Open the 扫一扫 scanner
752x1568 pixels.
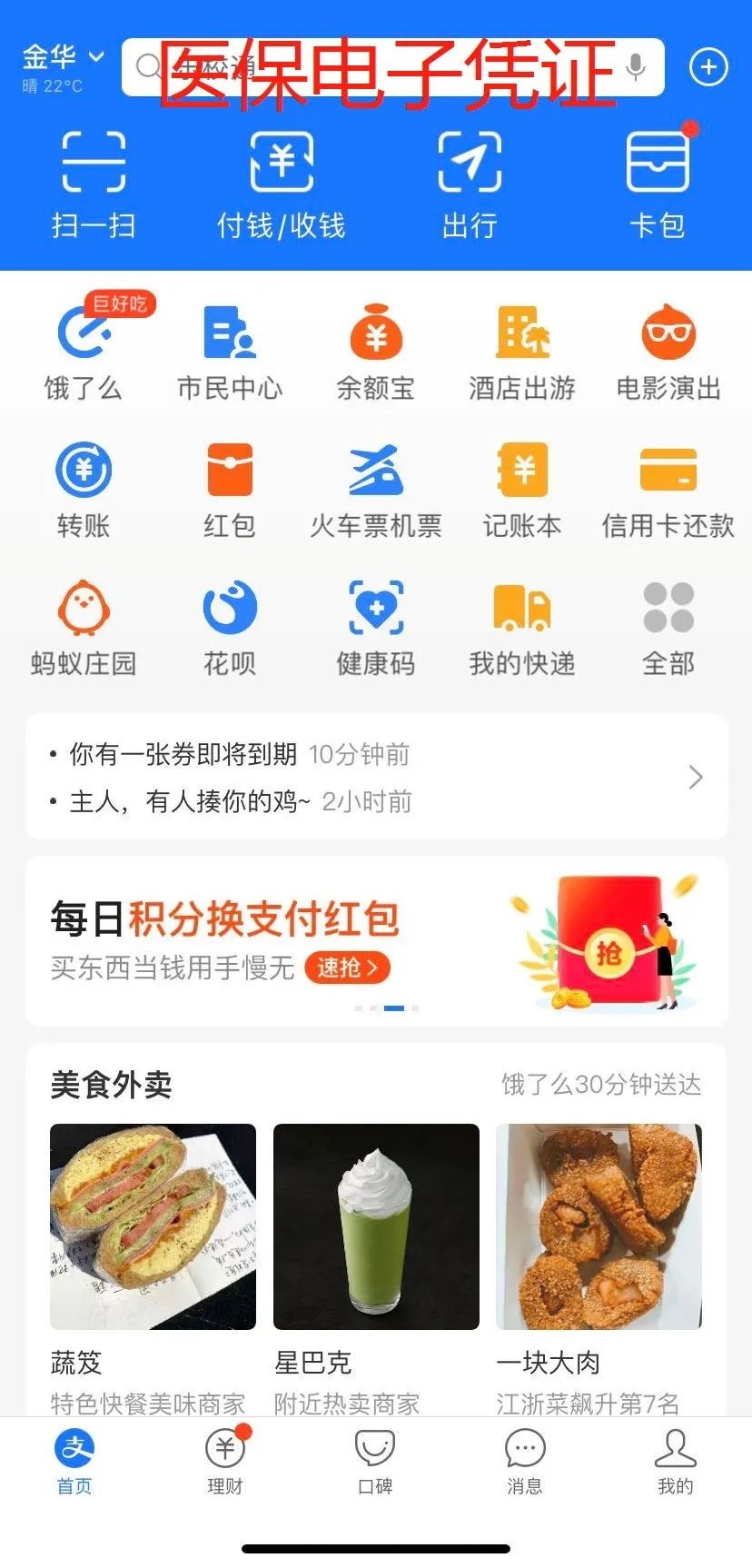click(x=94, y=183)
